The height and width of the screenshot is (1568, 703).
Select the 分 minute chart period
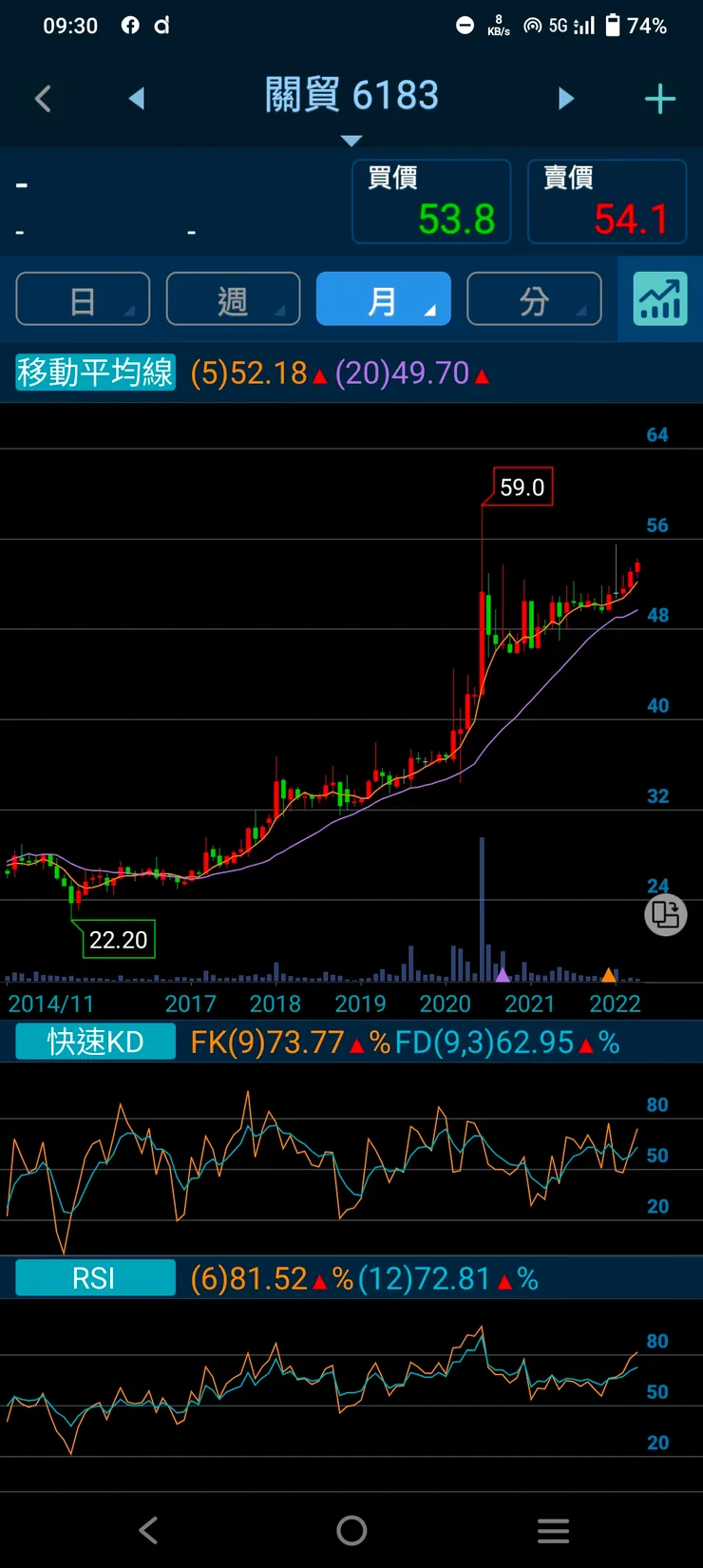tap(534, 299)
